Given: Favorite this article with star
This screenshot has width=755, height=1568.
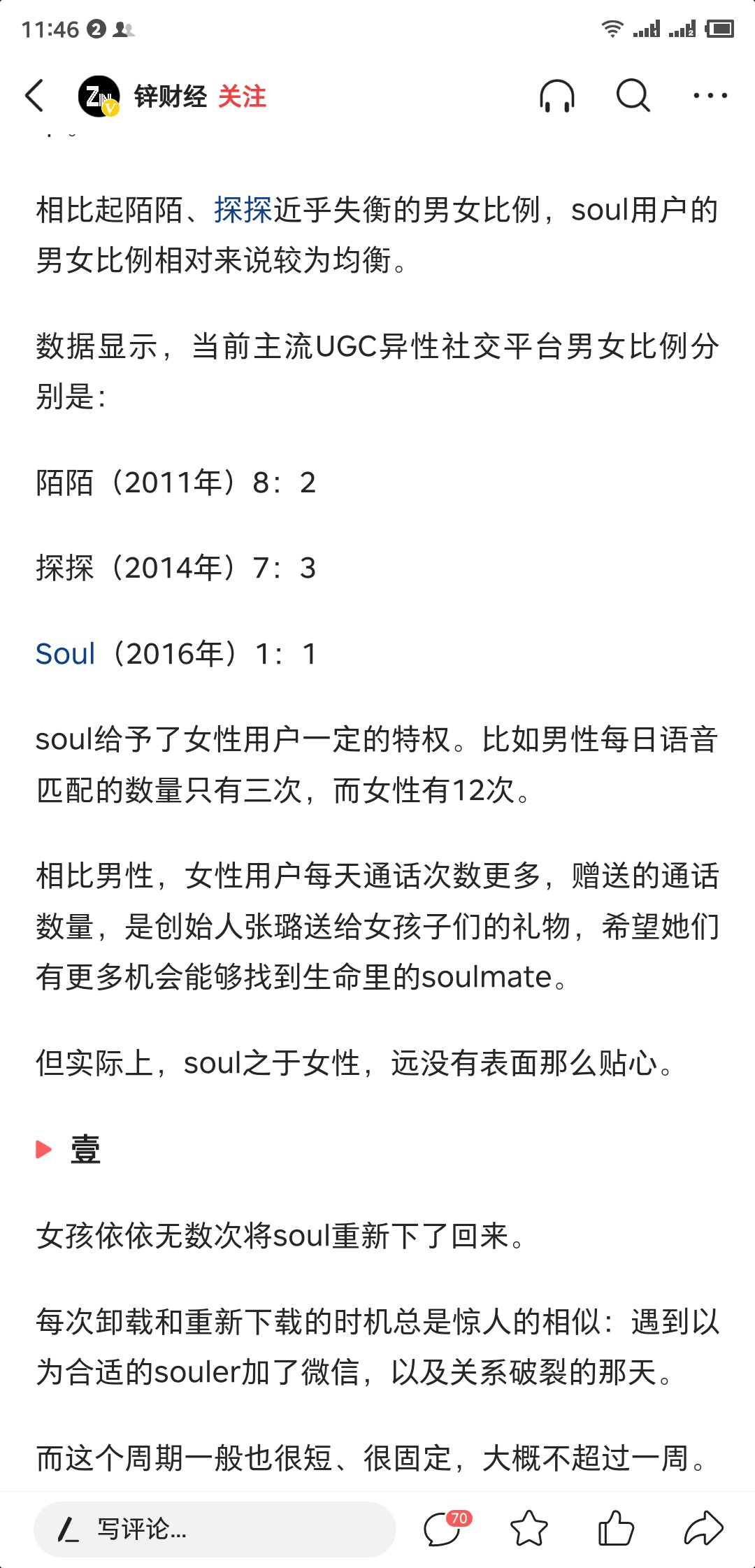Looking at the screenshot, I should click(x=529, y=1528).
